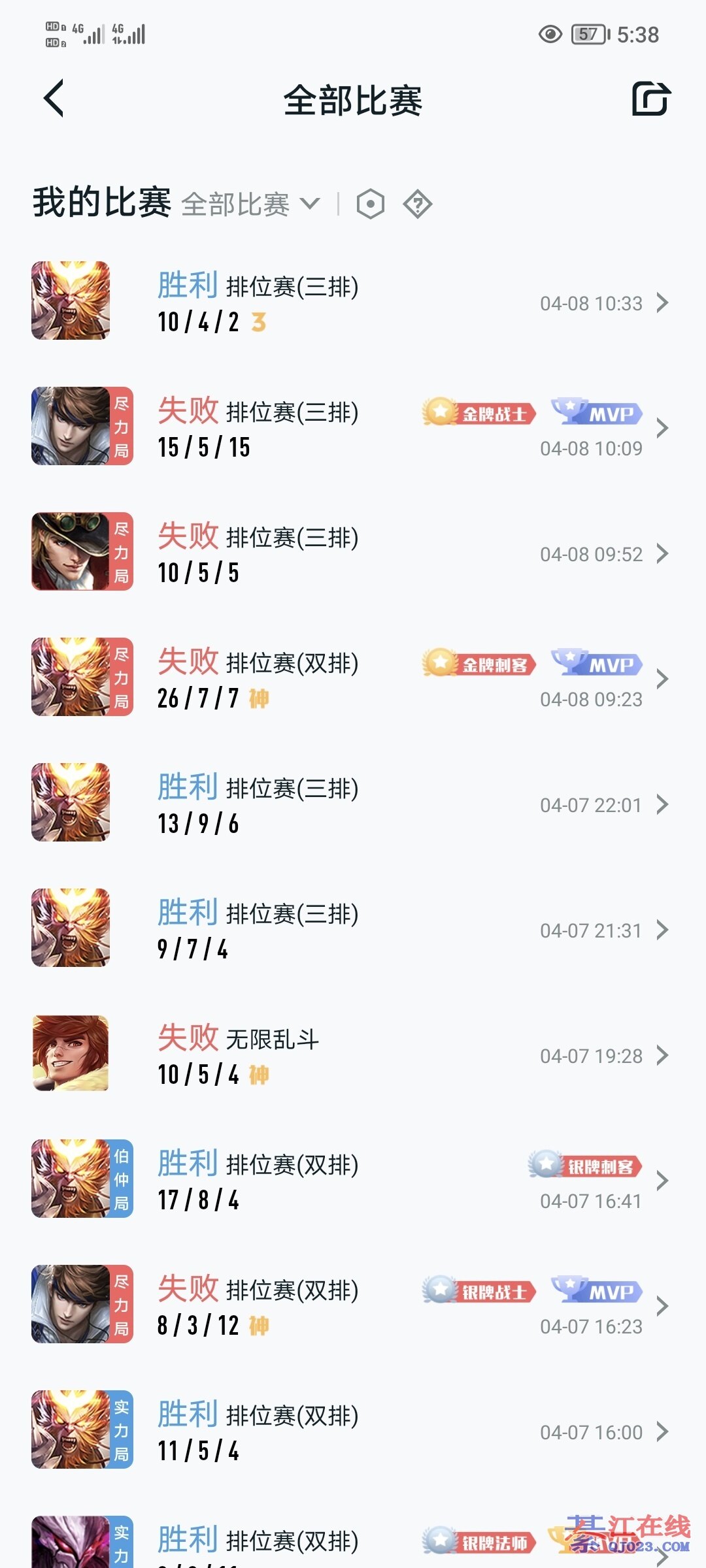Select the 9/7/4 victory match

point(353,929)
